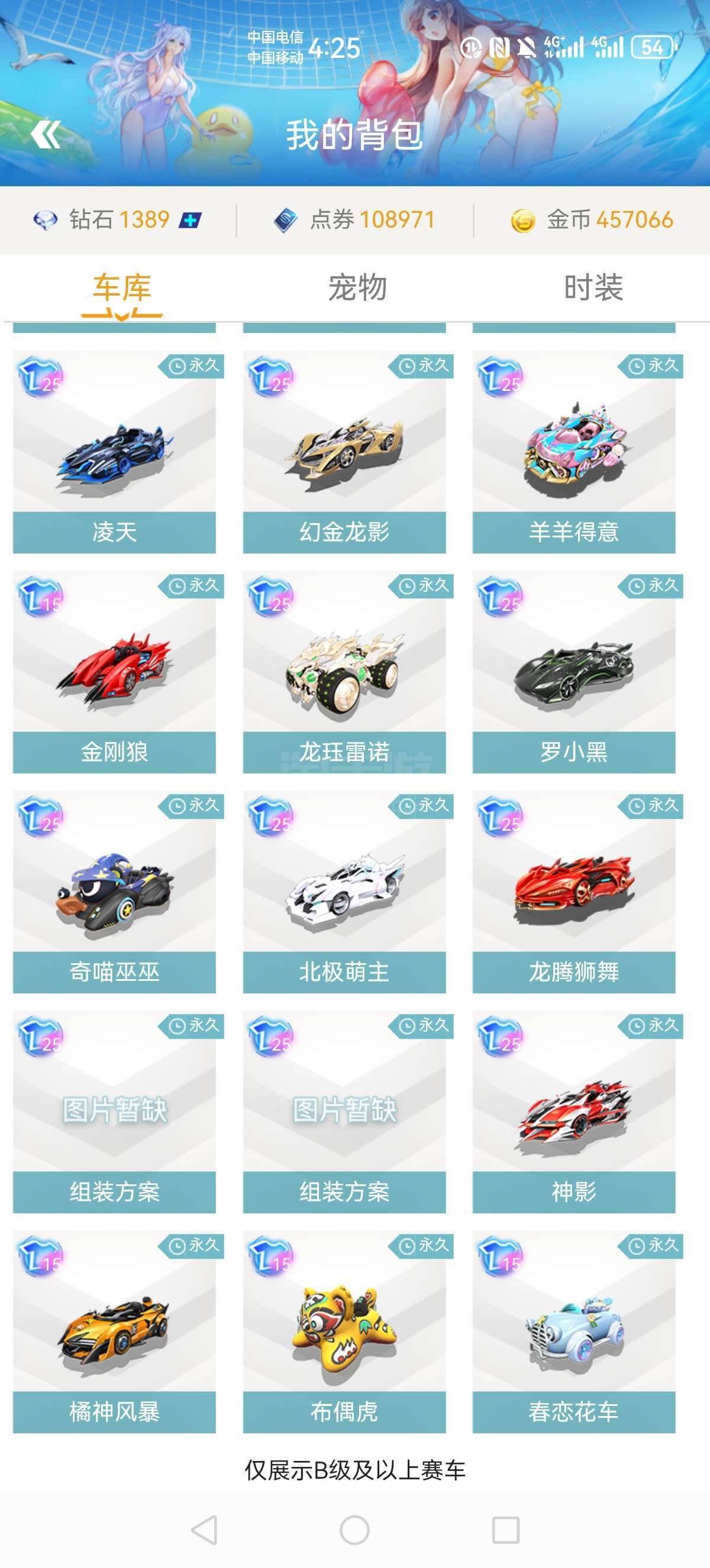
Task: Tap the plus icon to add diamonds
Action: pyautogui.click(x=190, y=221)
